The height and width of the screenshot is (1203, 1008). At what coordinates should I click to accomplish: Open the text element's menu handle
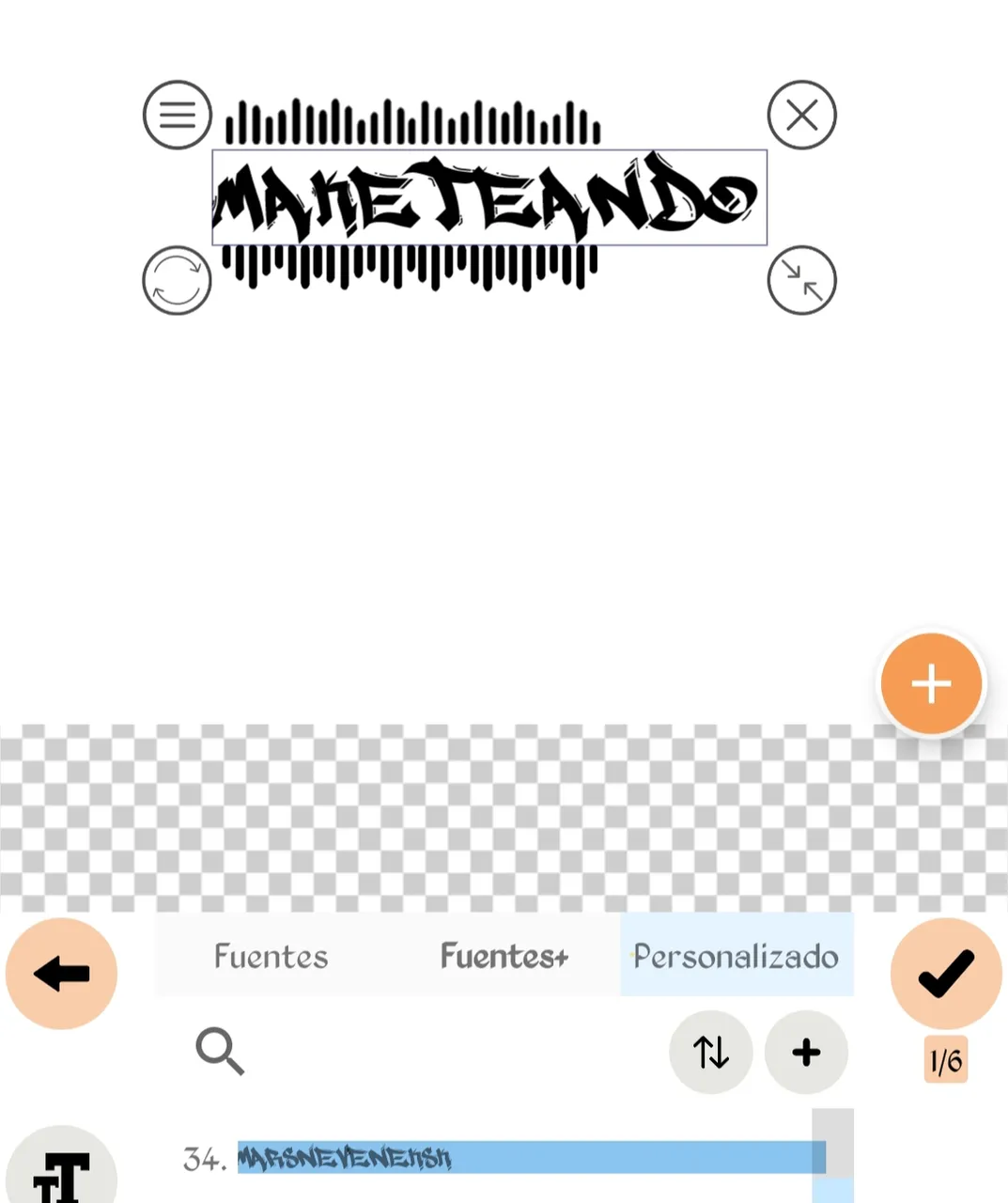177,115
